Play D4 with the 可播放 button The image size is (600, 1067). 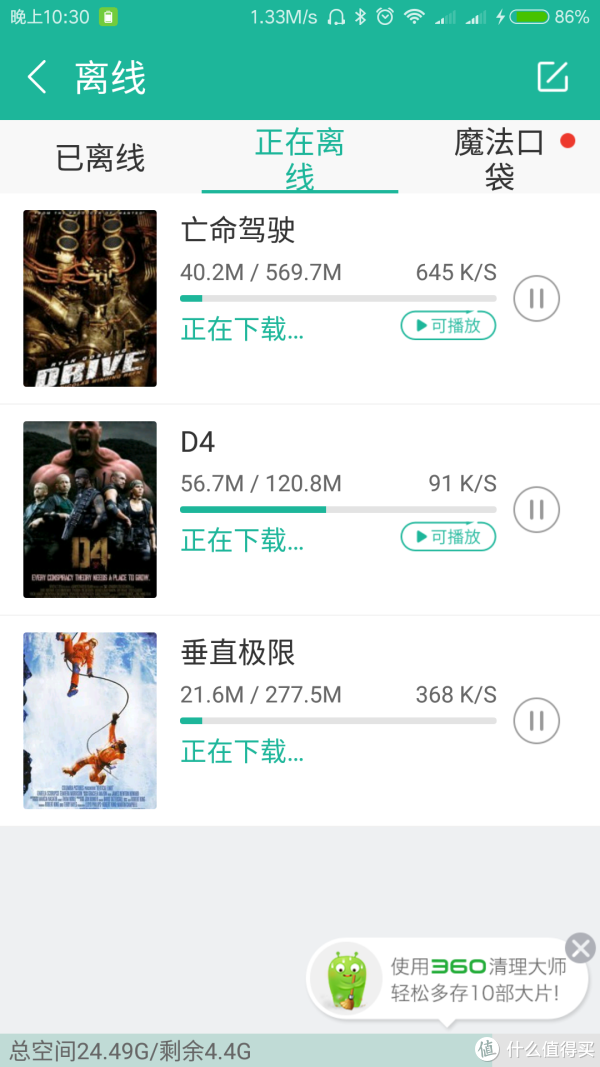point(448,537)
